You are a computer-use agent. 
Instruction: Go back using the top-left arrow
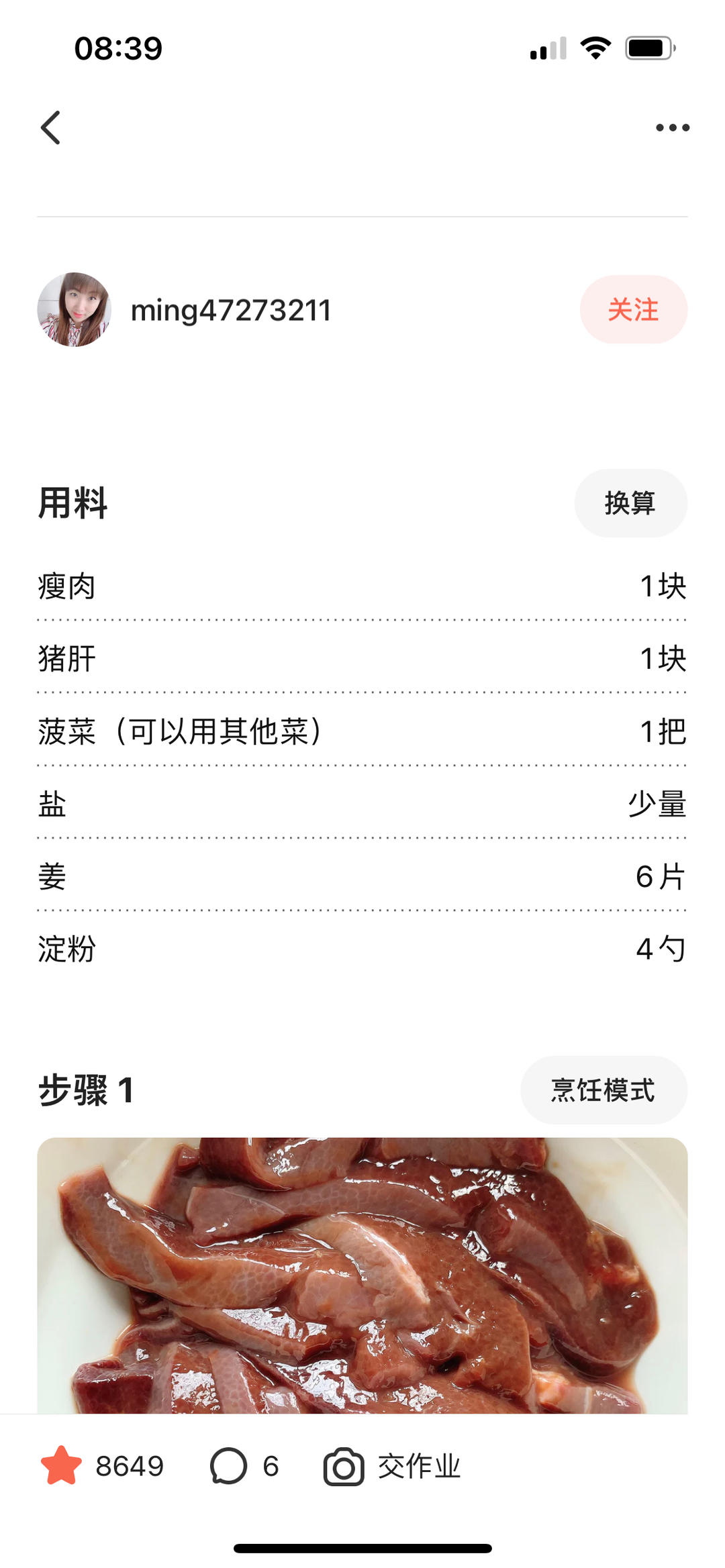coord(51,127)
